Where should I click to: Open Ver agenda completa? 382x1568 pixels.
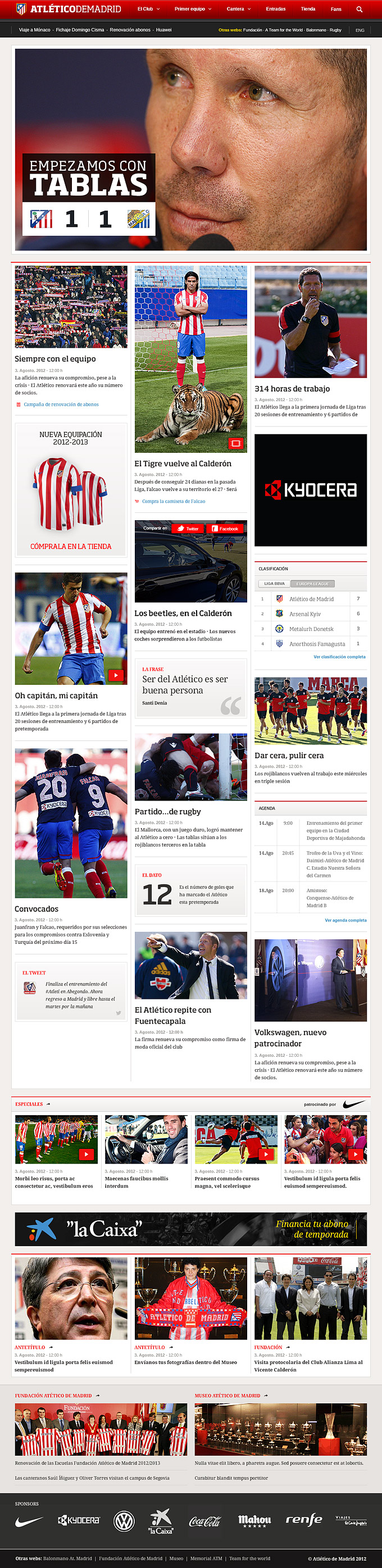[345, 920]
